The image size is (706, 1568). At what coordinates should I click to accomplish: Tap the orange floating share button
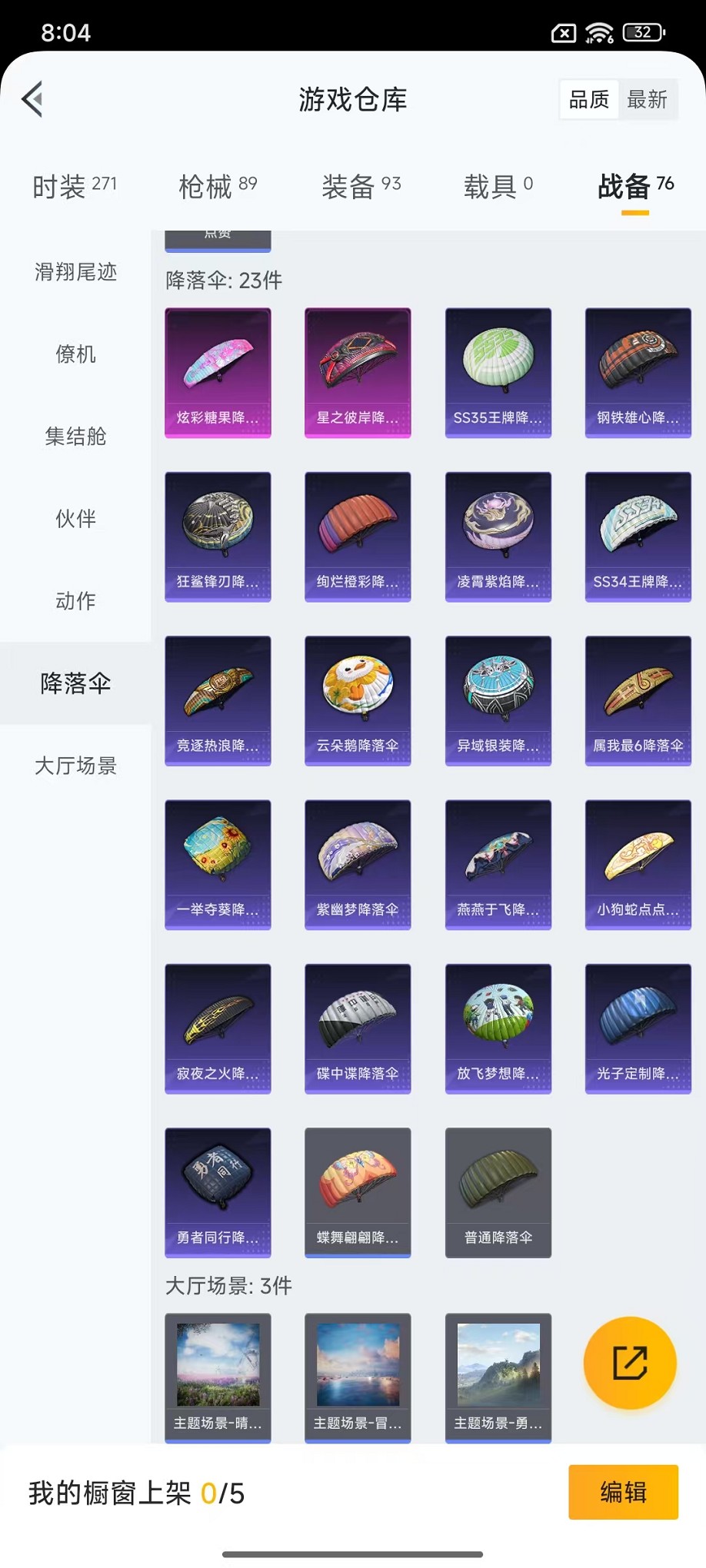630,1363
